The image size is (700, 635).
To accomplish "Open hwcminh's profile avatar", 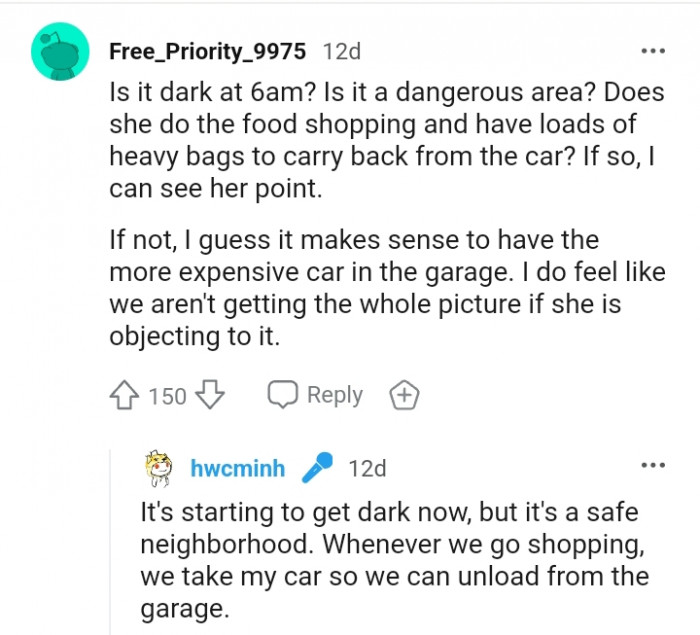I will pos(160,467).
